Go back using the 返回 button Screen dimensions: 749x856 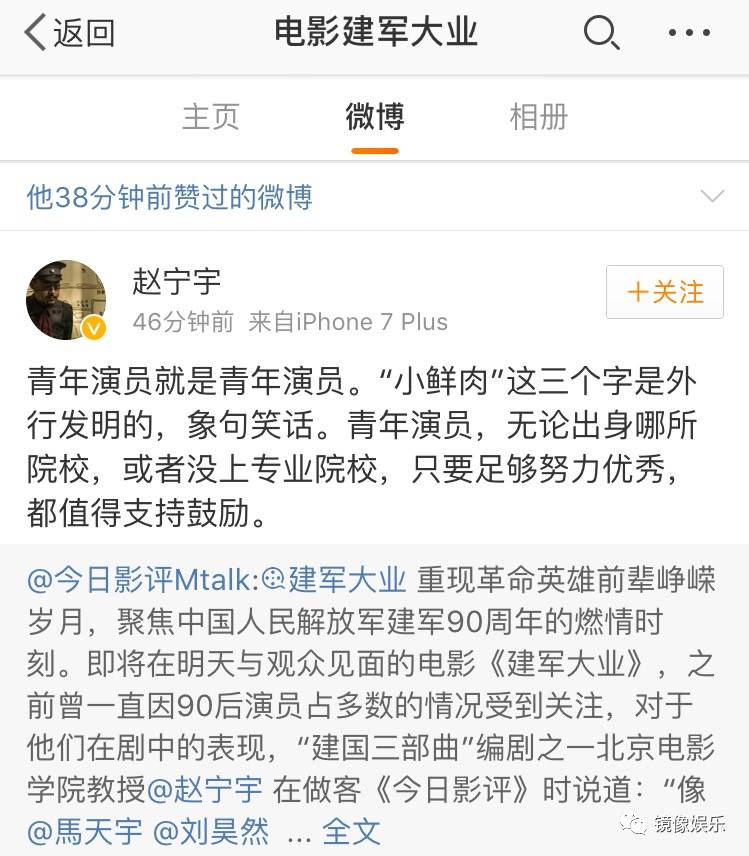click(70, 33)
